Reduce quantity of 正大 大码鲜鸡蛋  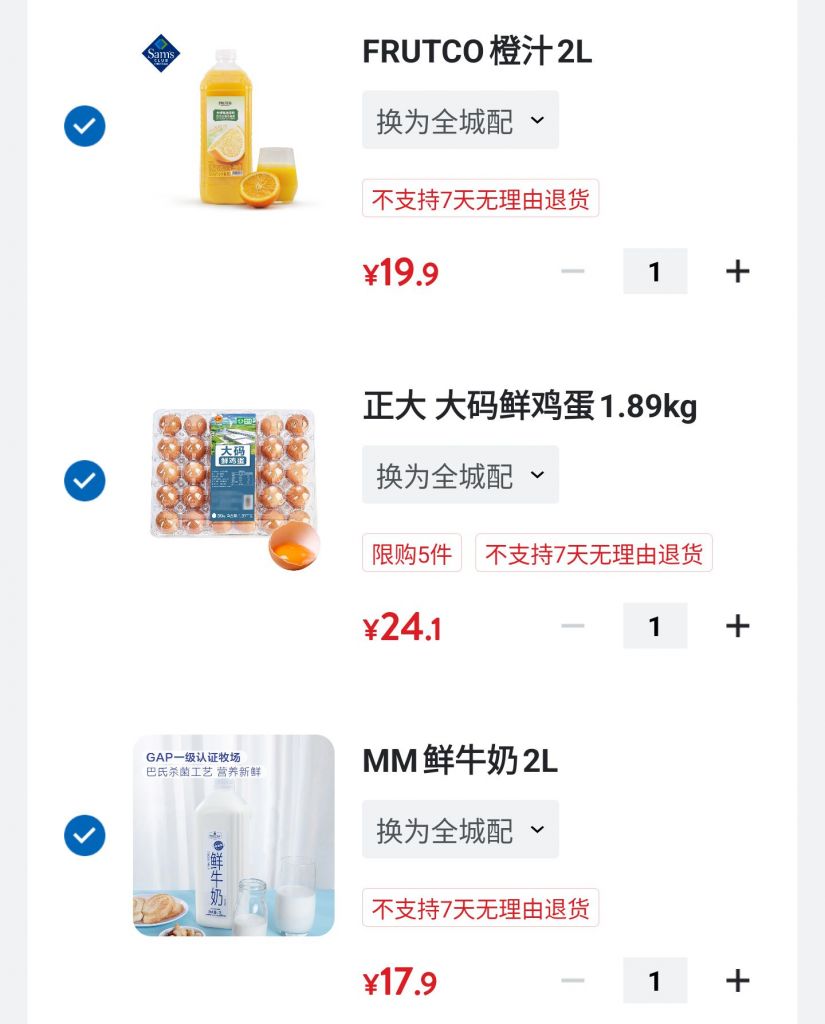(573, 626)
